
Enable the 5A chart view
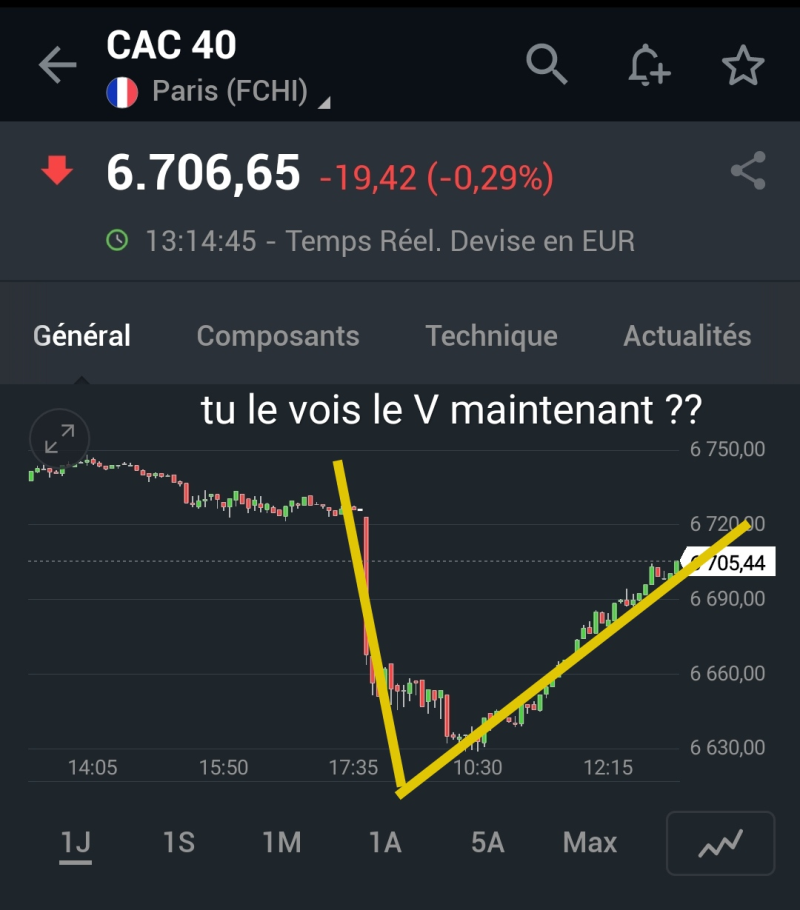487,843
